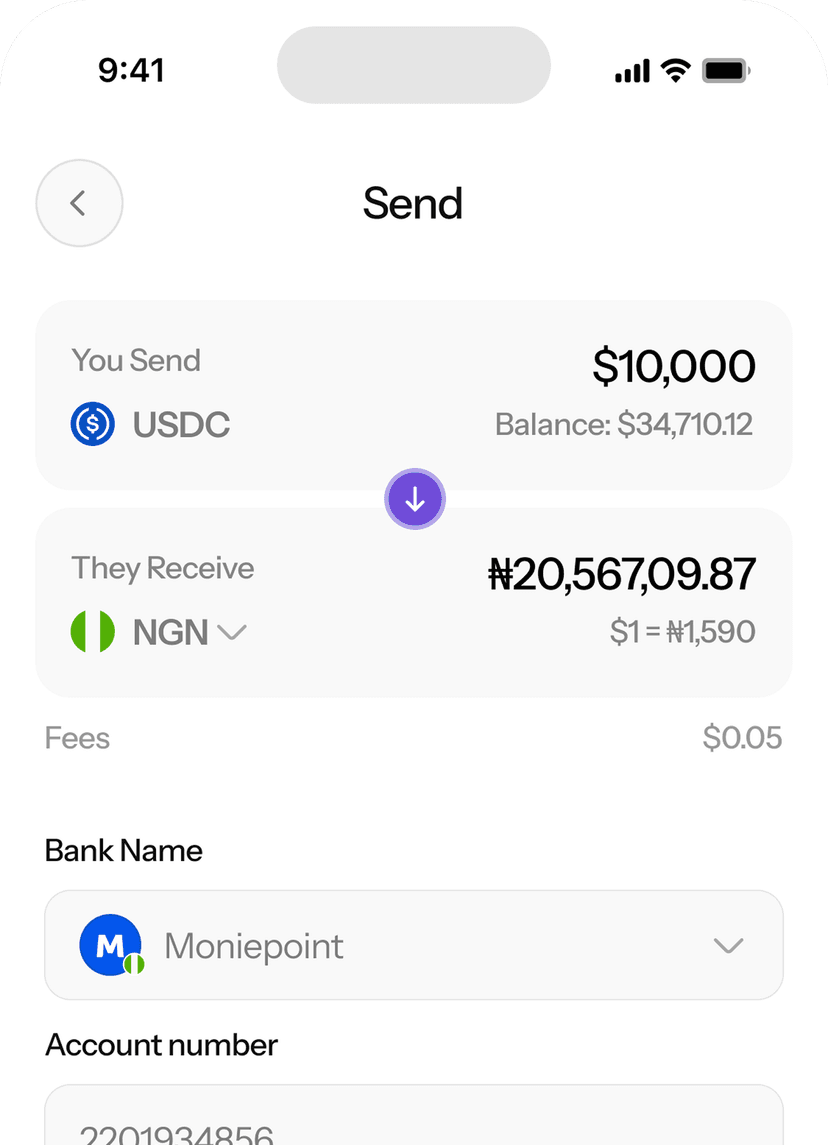
Task: Click the Moniepoint bank logo
Action: click(110, 944)
